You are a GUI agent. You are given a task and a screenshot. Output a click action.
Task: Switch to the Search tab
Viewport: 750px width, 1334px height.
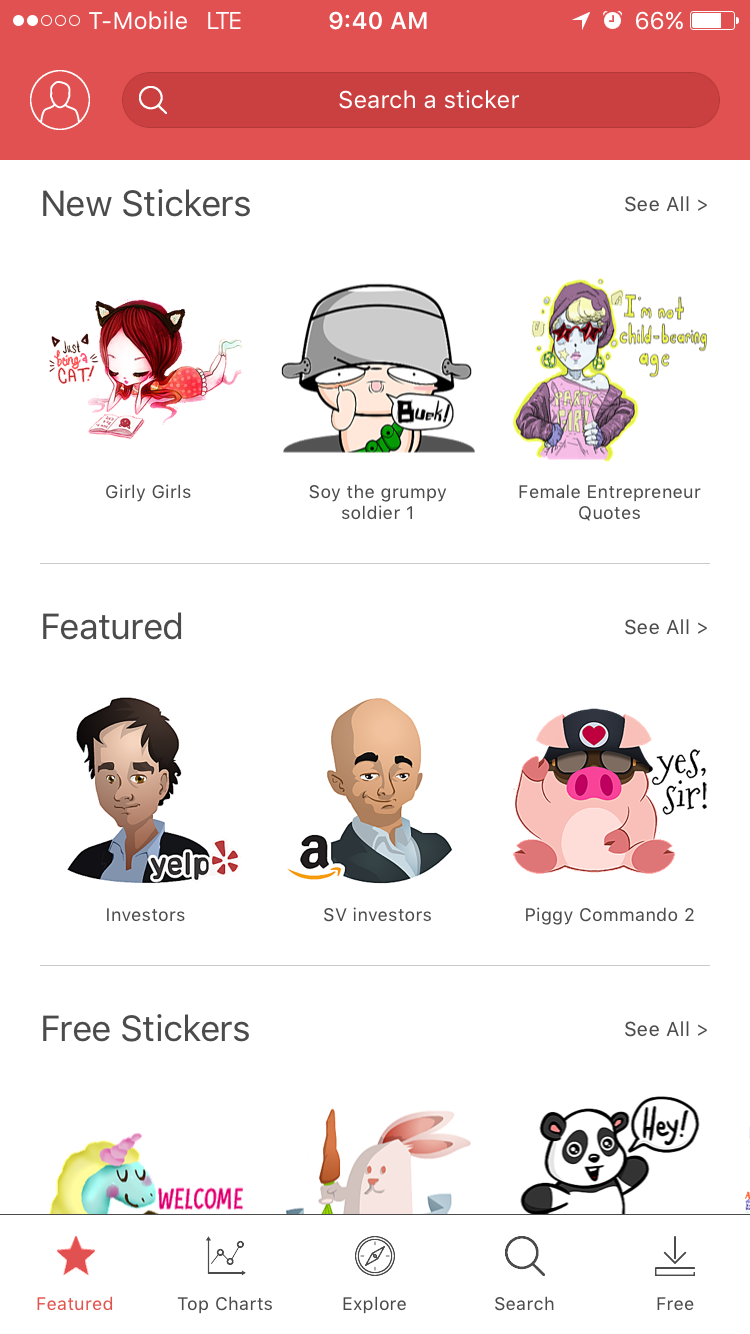point(524,1274)
